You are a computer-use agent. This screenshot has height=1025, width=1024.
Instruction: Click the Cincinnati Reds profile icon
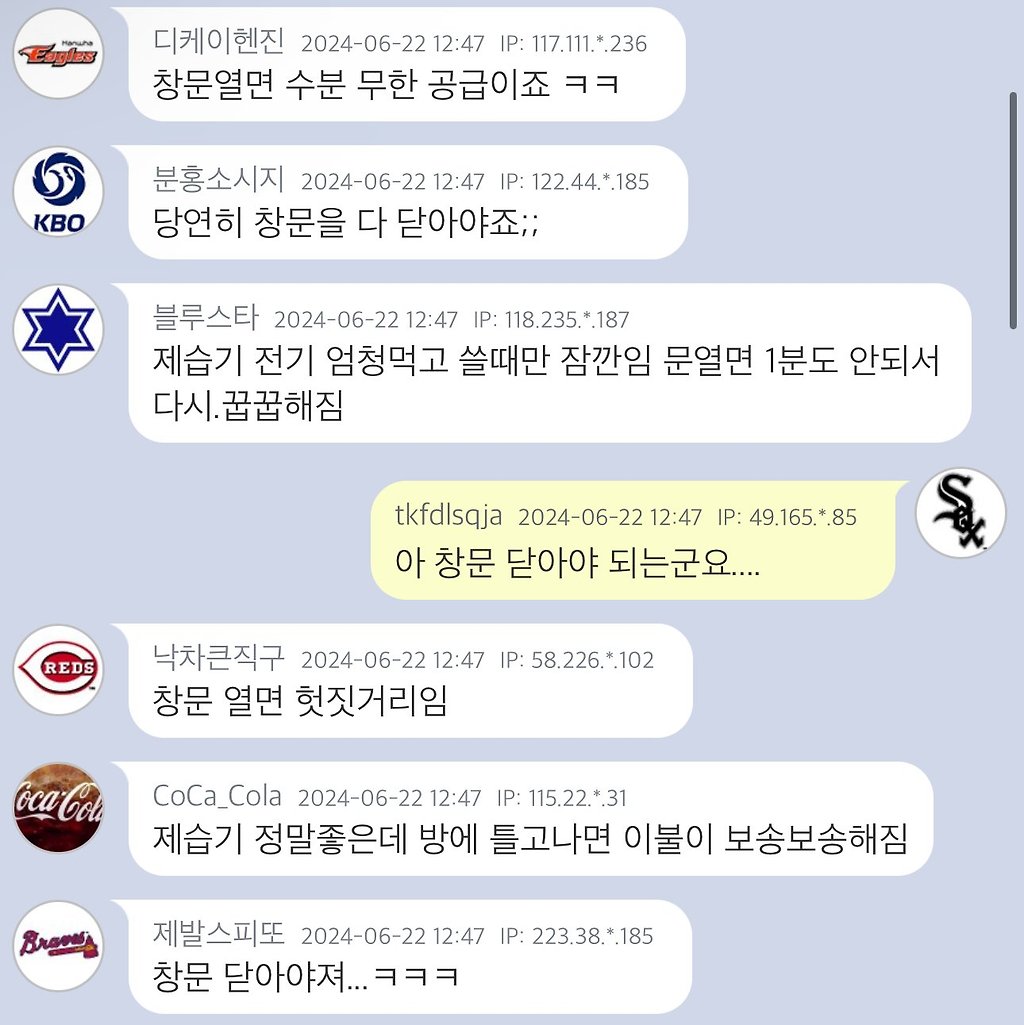point(57,668)
